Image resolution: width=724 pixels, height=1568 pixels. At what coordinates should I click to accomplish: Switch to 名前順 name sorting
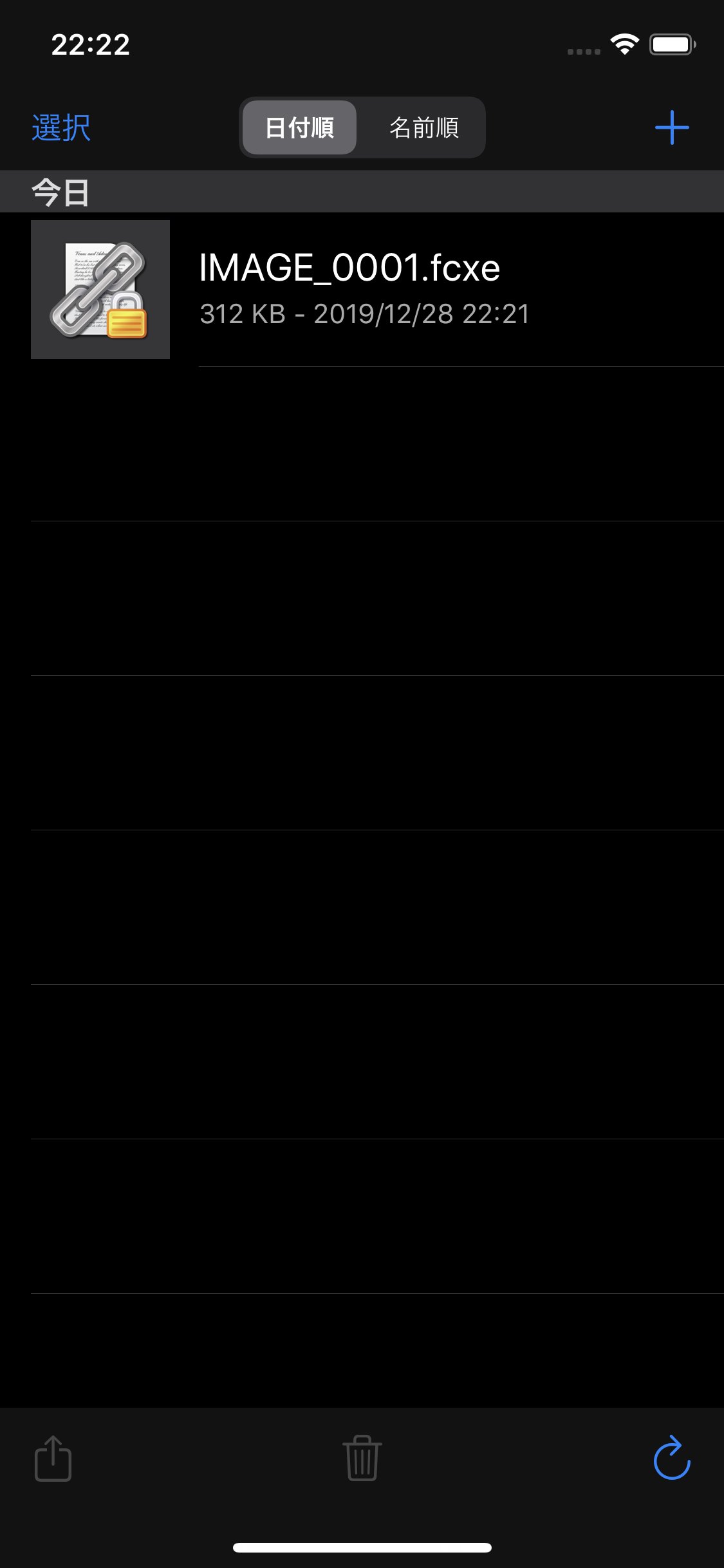(423, 127)
